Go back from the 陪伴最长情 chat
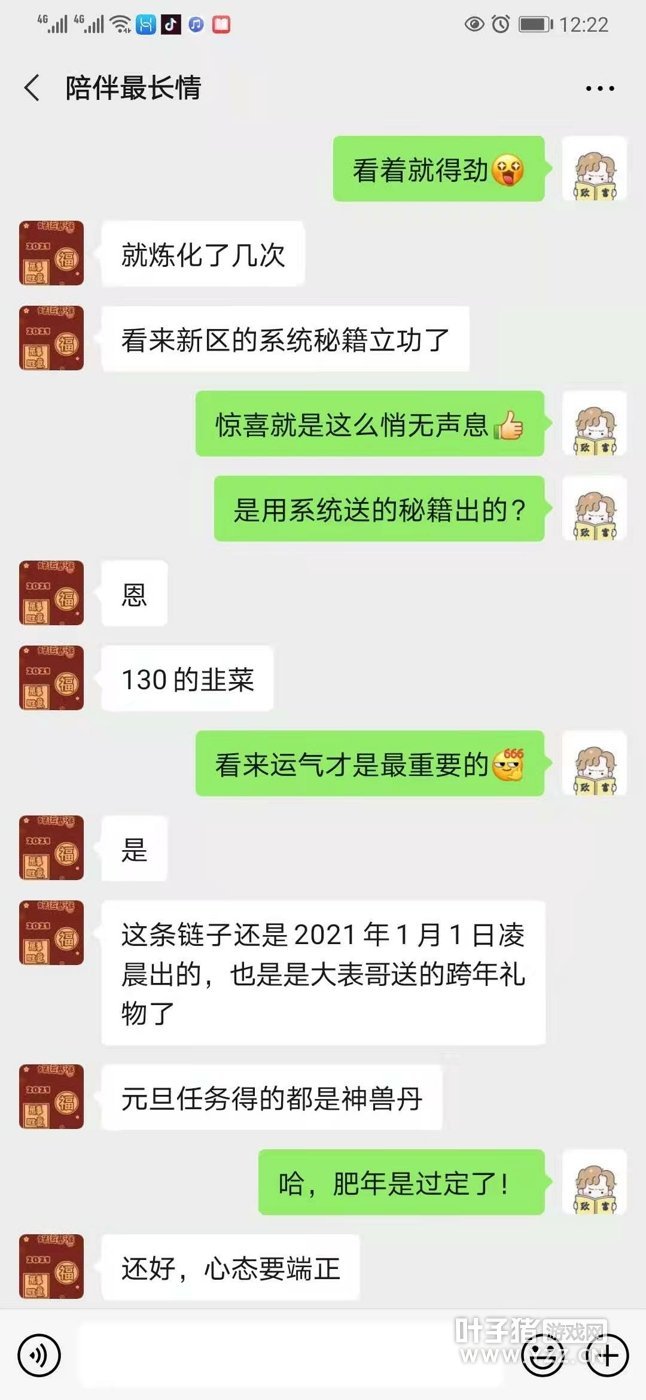 32,88
